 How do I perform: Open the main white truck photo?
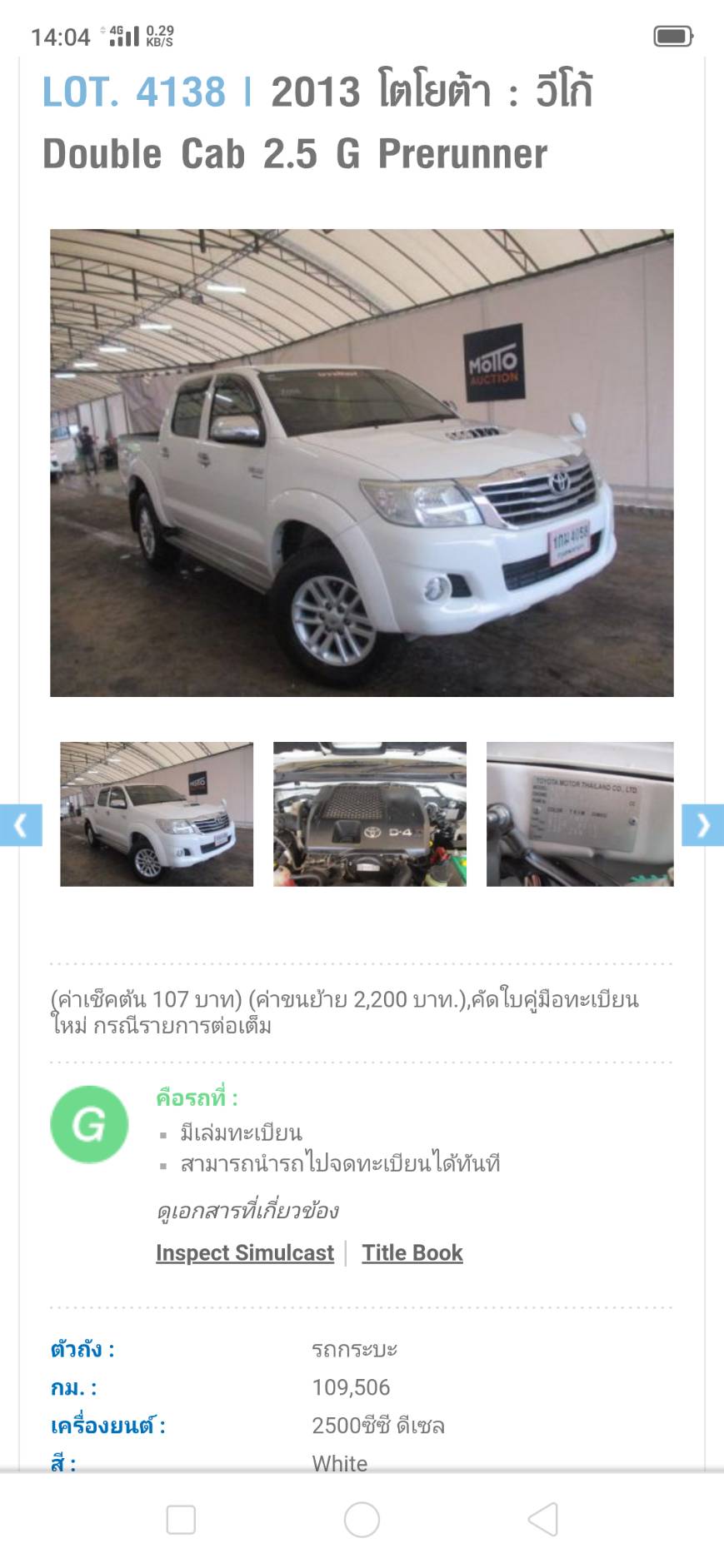[x=362, y=463]
